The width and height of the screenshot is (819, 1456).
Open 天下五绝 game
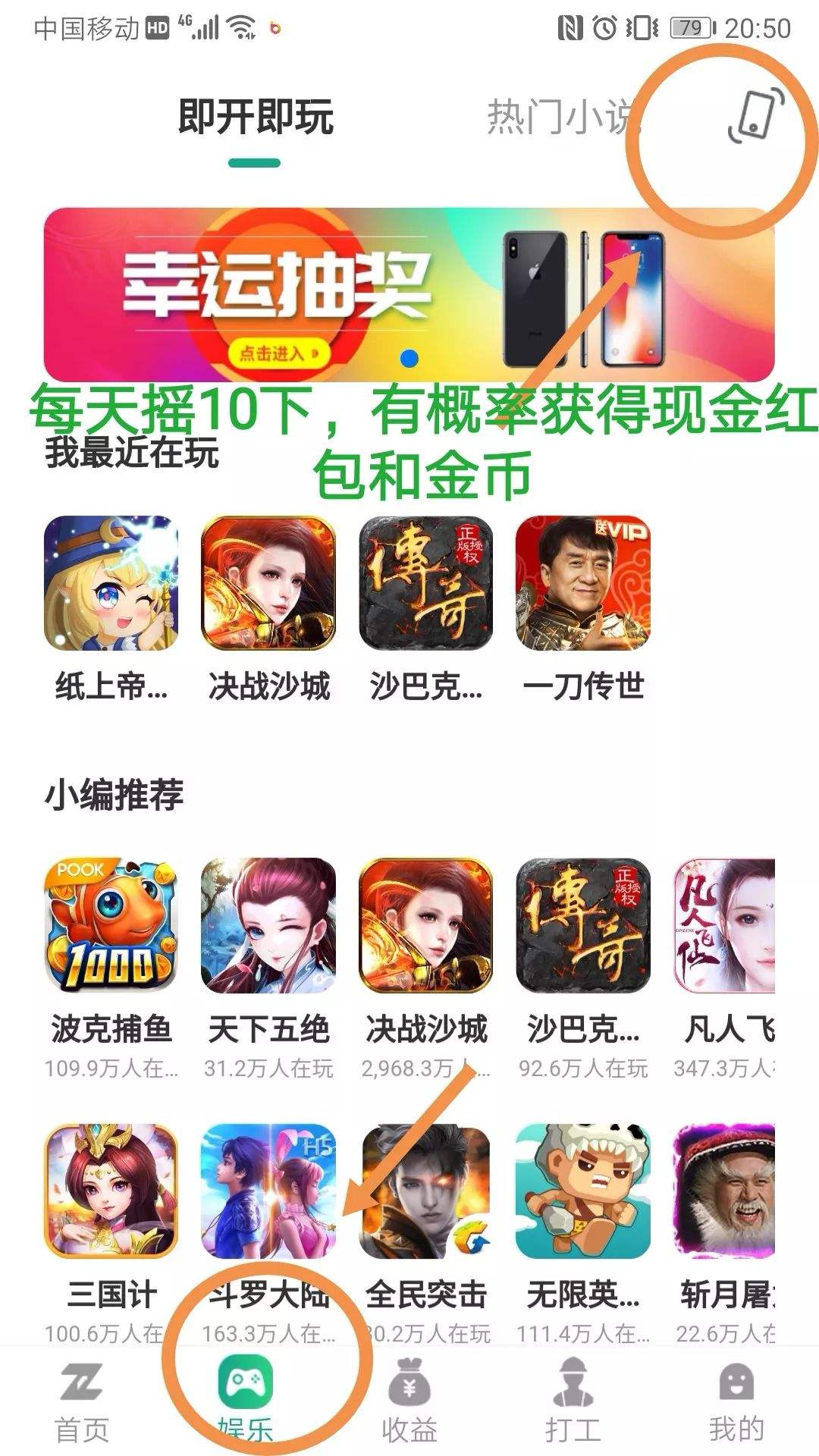268,925
